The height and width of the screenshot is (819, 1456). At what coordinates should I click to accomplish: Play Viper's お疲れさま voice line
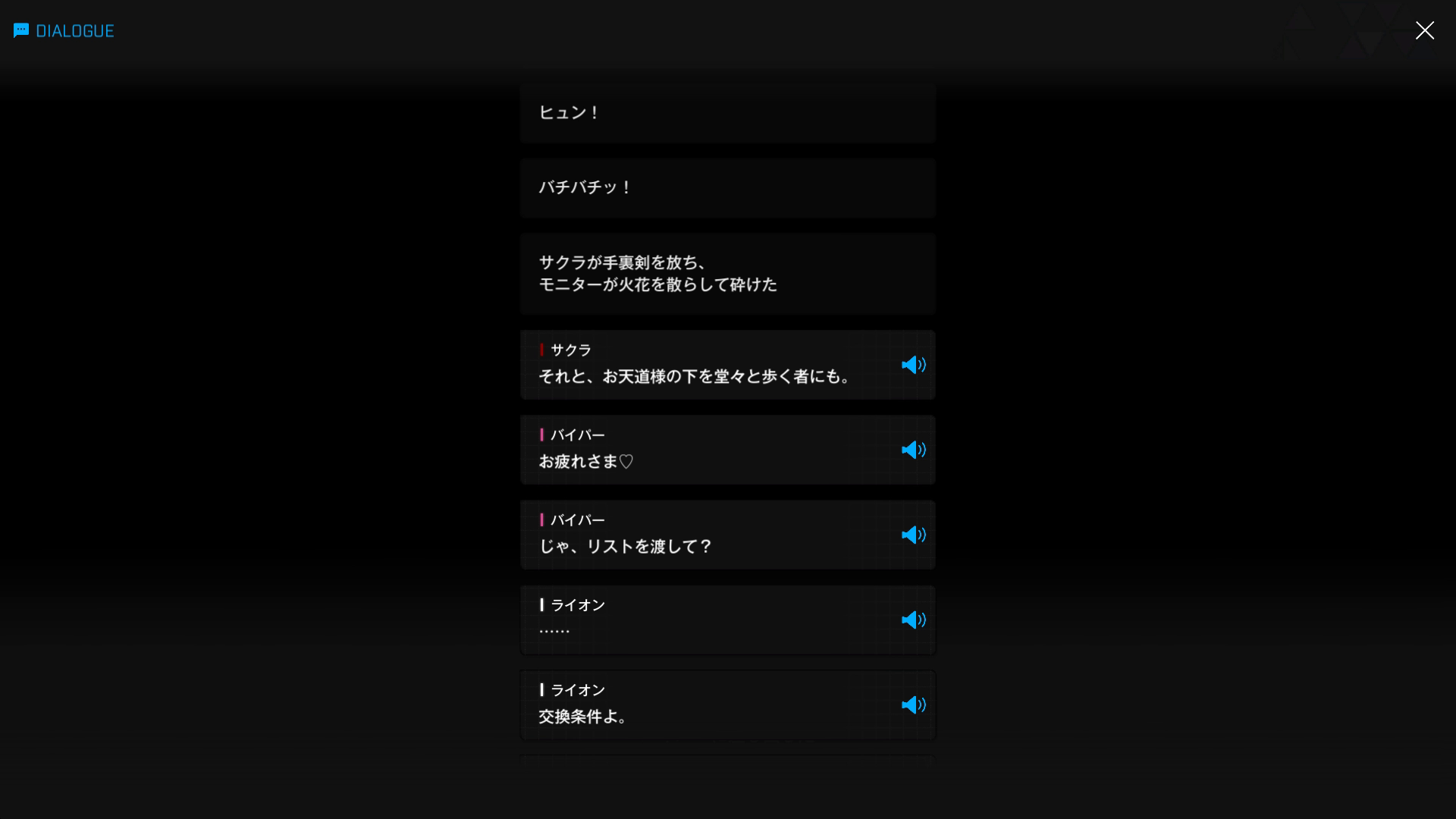pos(913,450)
